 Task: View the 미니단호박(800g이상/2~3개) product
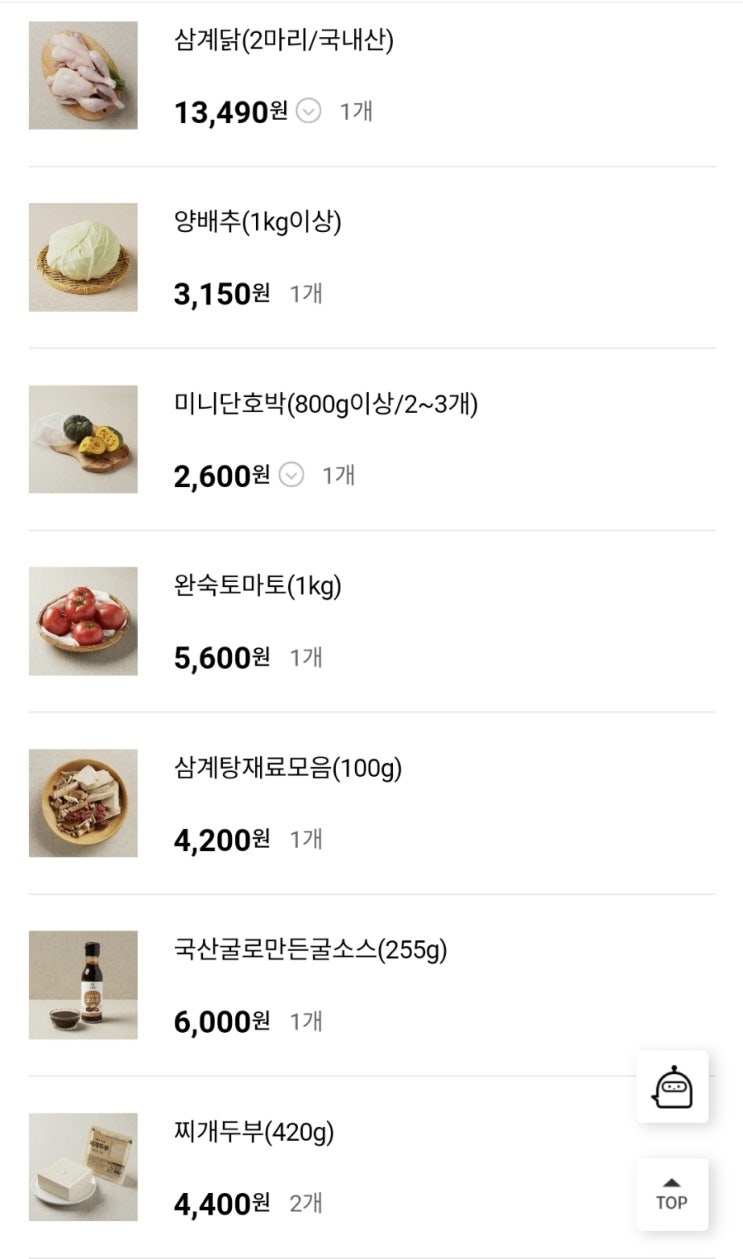point(326,405)
